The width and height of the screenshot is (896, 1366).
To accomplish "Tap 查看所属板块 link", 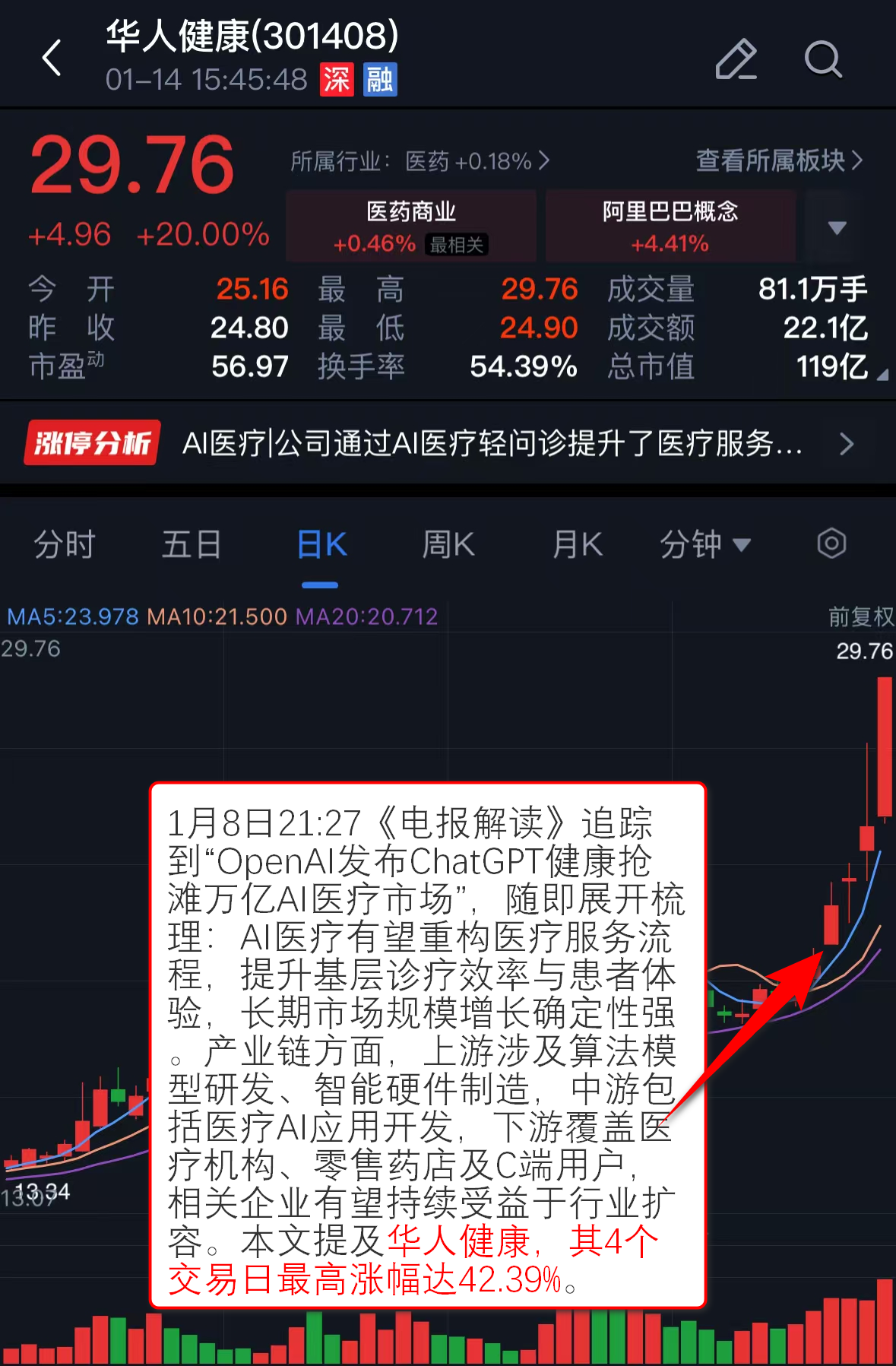I will [779, 160].
